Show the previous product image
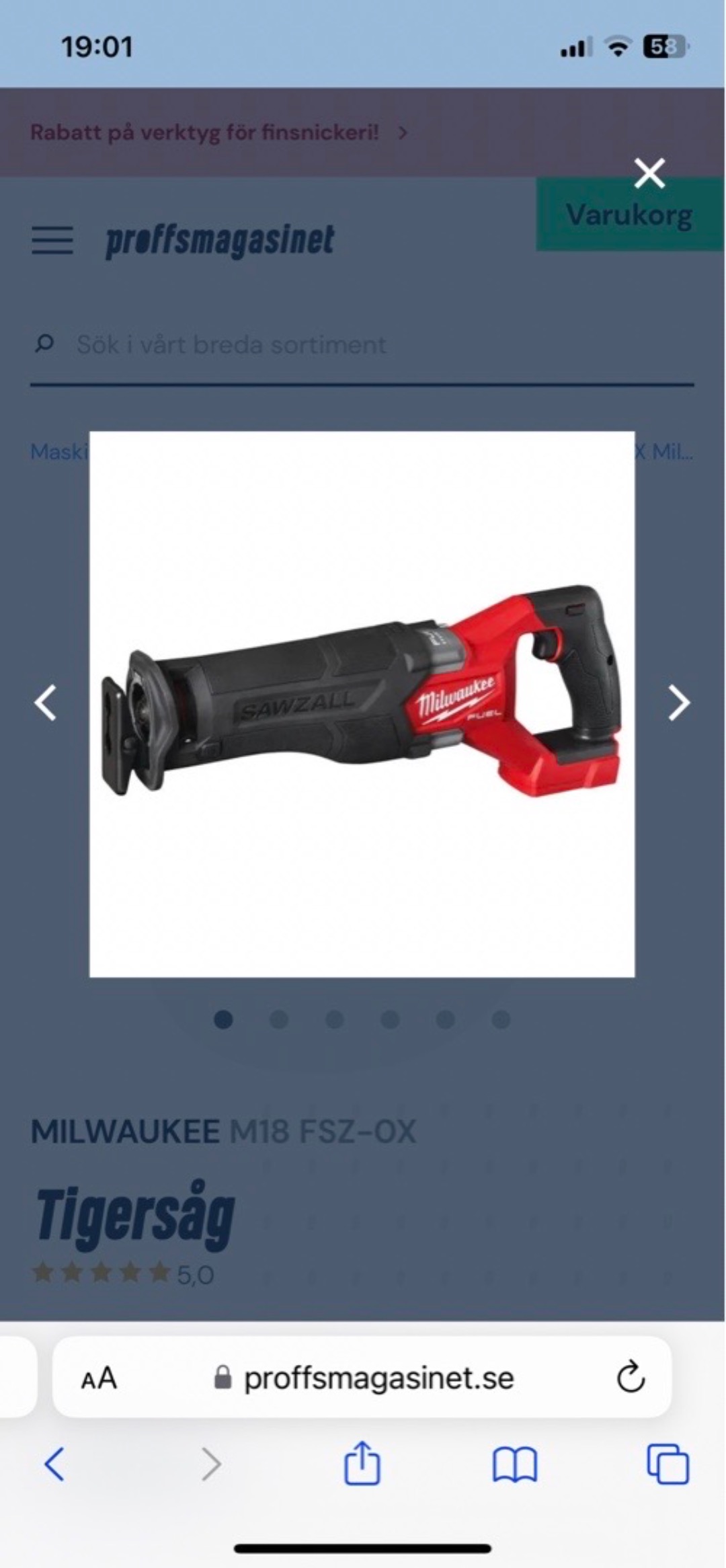 pyautogui.click(x=46, y=703)
